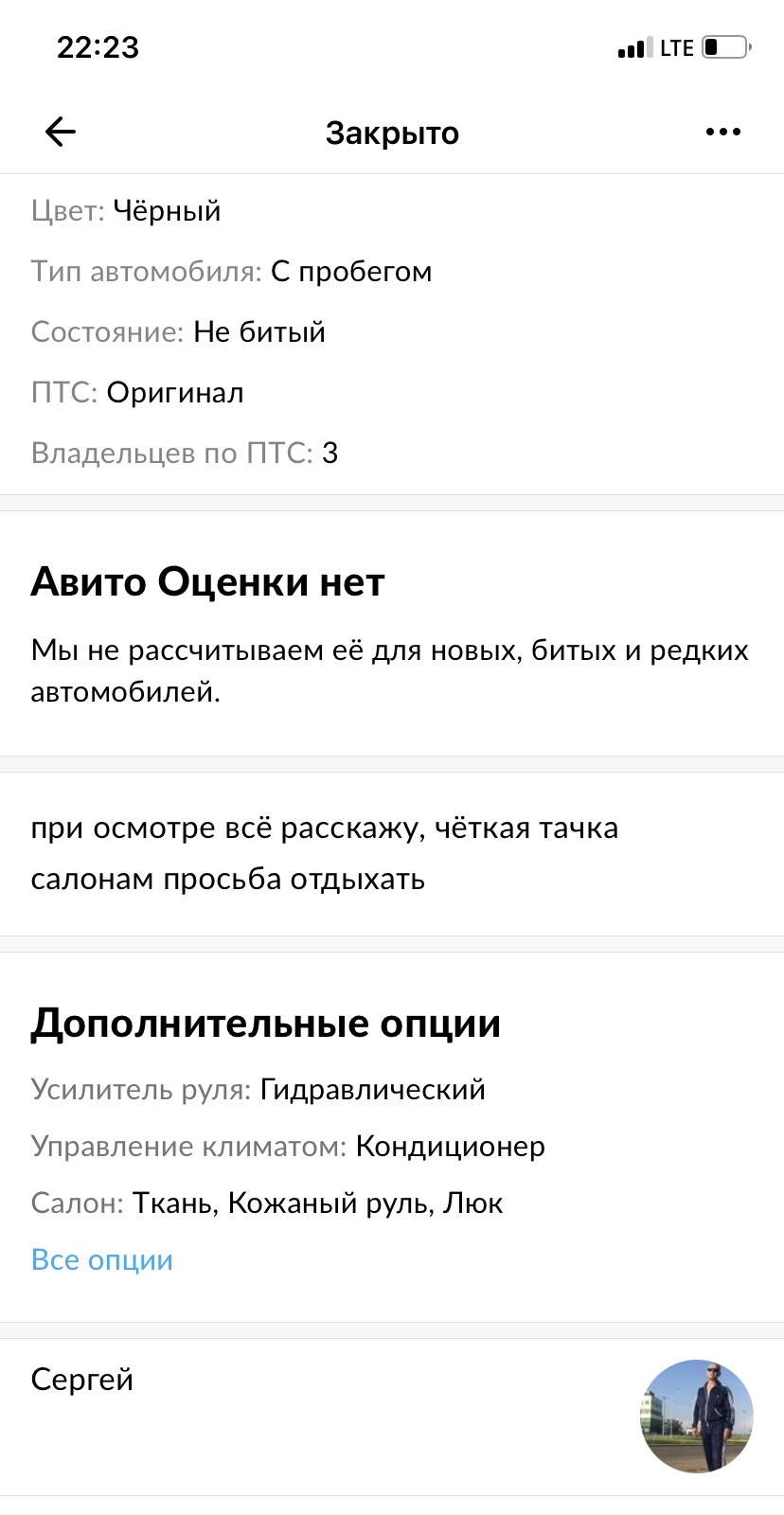Open the 'Все опции' link
This screenshot has width=784, height=1515.
102,1259
